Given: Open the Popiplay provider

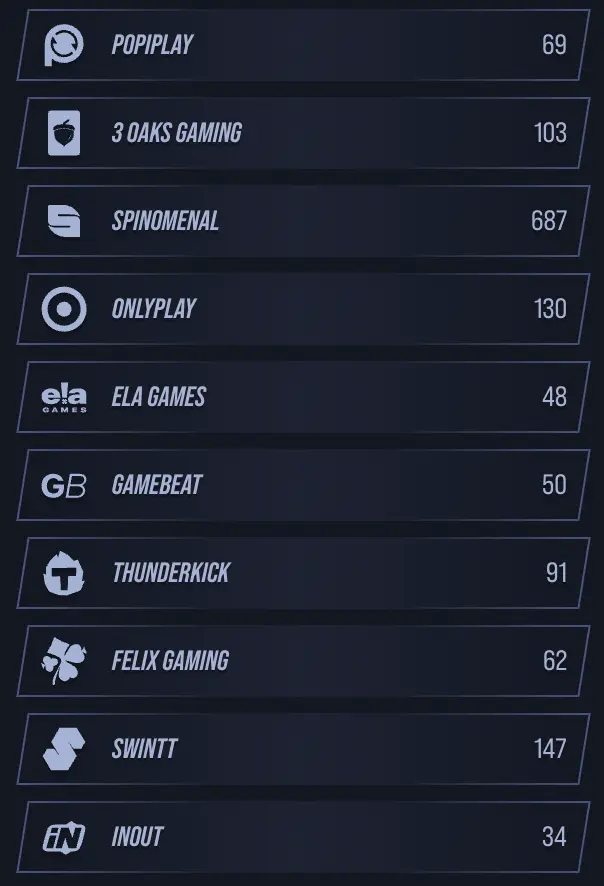Looking at the screenshot, I should [302, 45].
